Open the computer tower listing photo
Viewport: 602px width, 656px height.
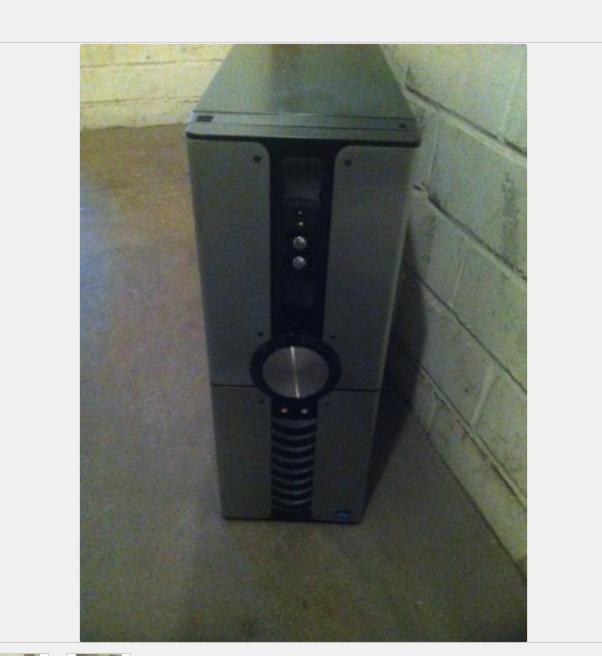pos(303,342)
